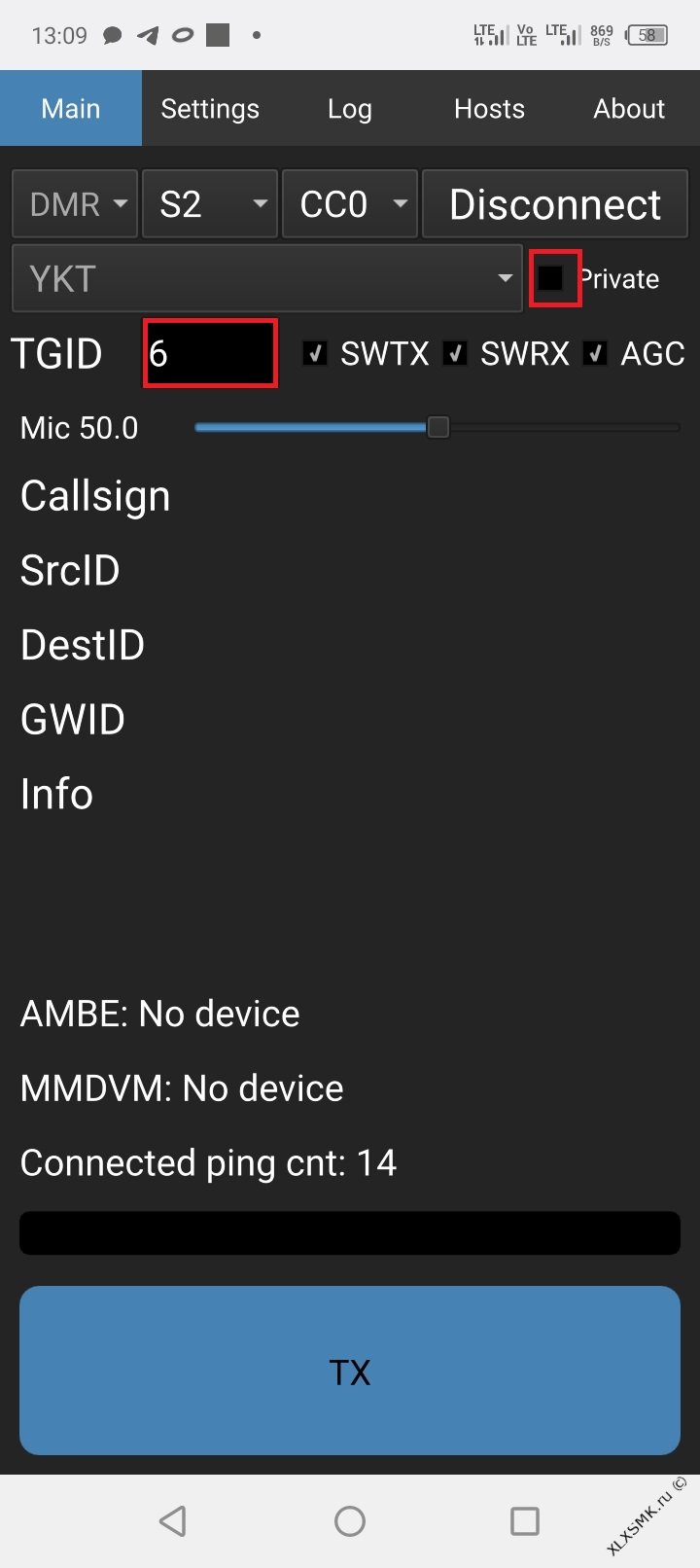This screenshot has width=700, height=1568.
Task: Tap the Disconnect button
Action: pyautogui.click(x=555, y=204)
